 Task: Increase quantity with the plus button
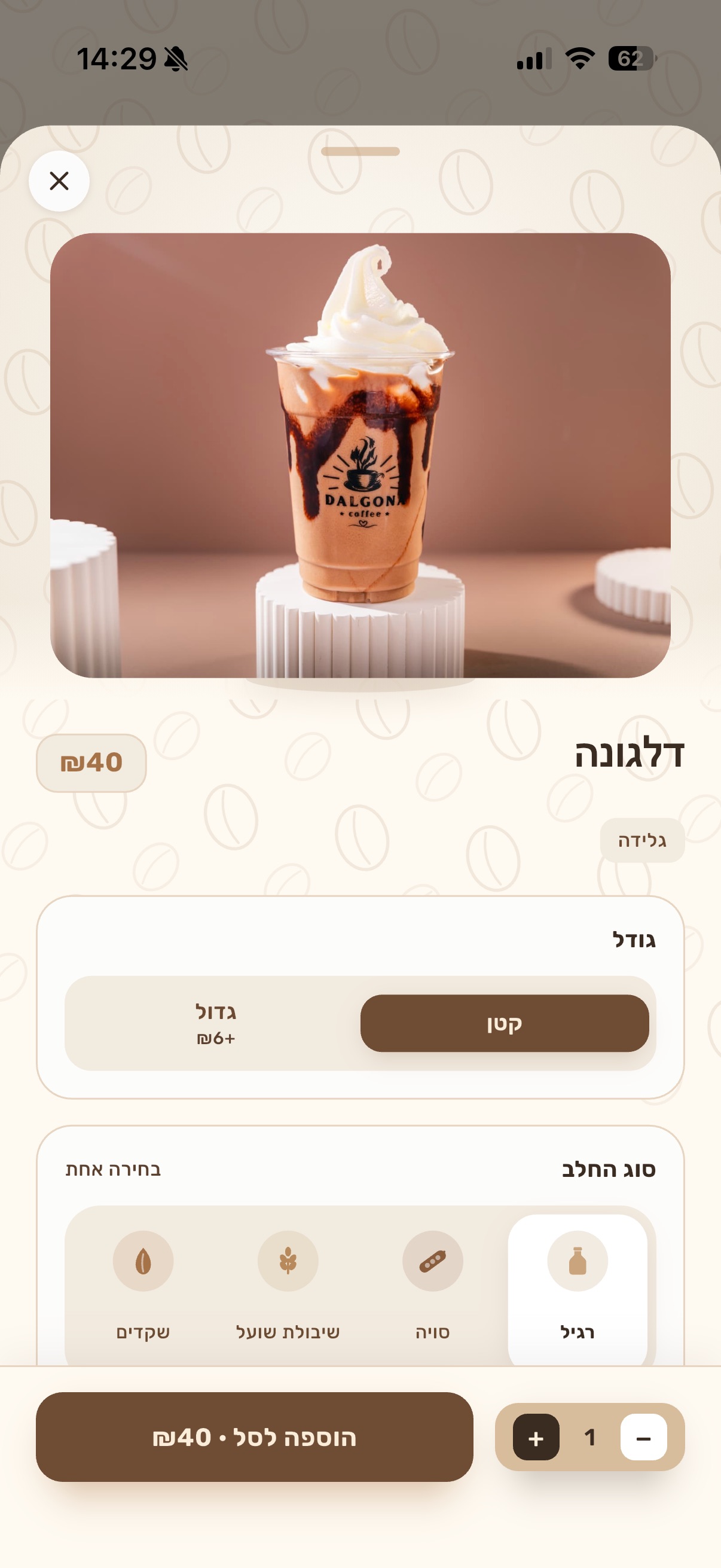(536, 1437)
